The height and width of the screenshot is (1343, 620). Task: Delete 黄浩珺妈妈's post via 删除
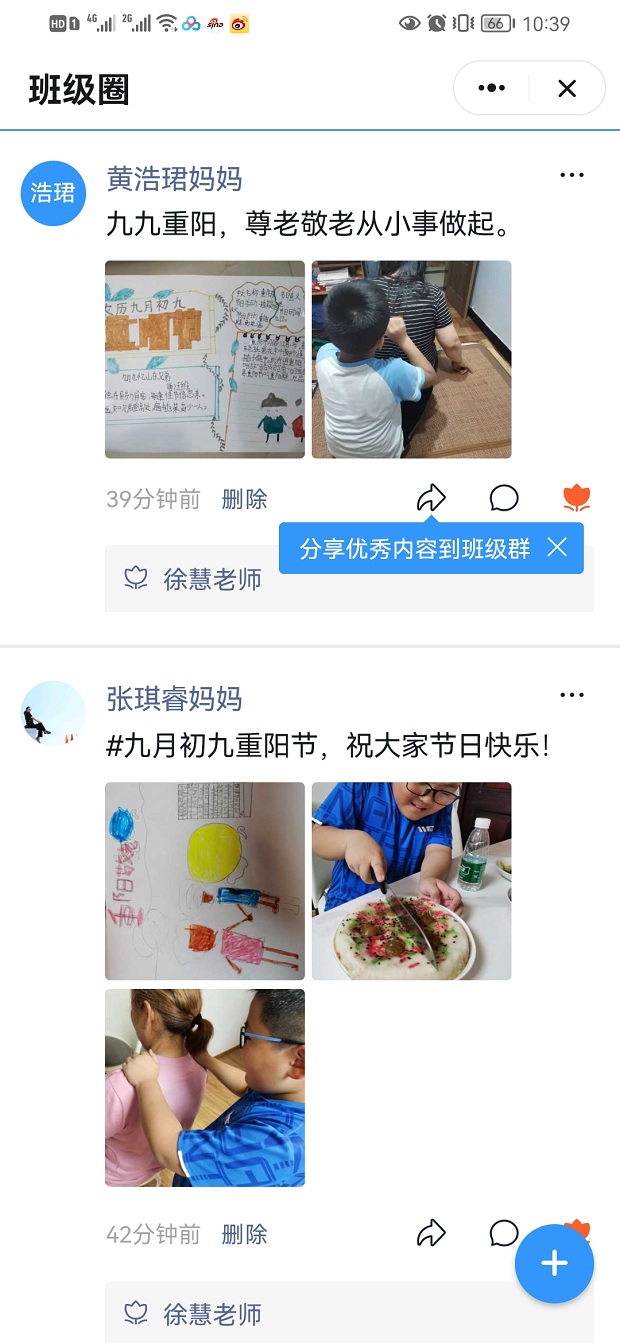245,499
